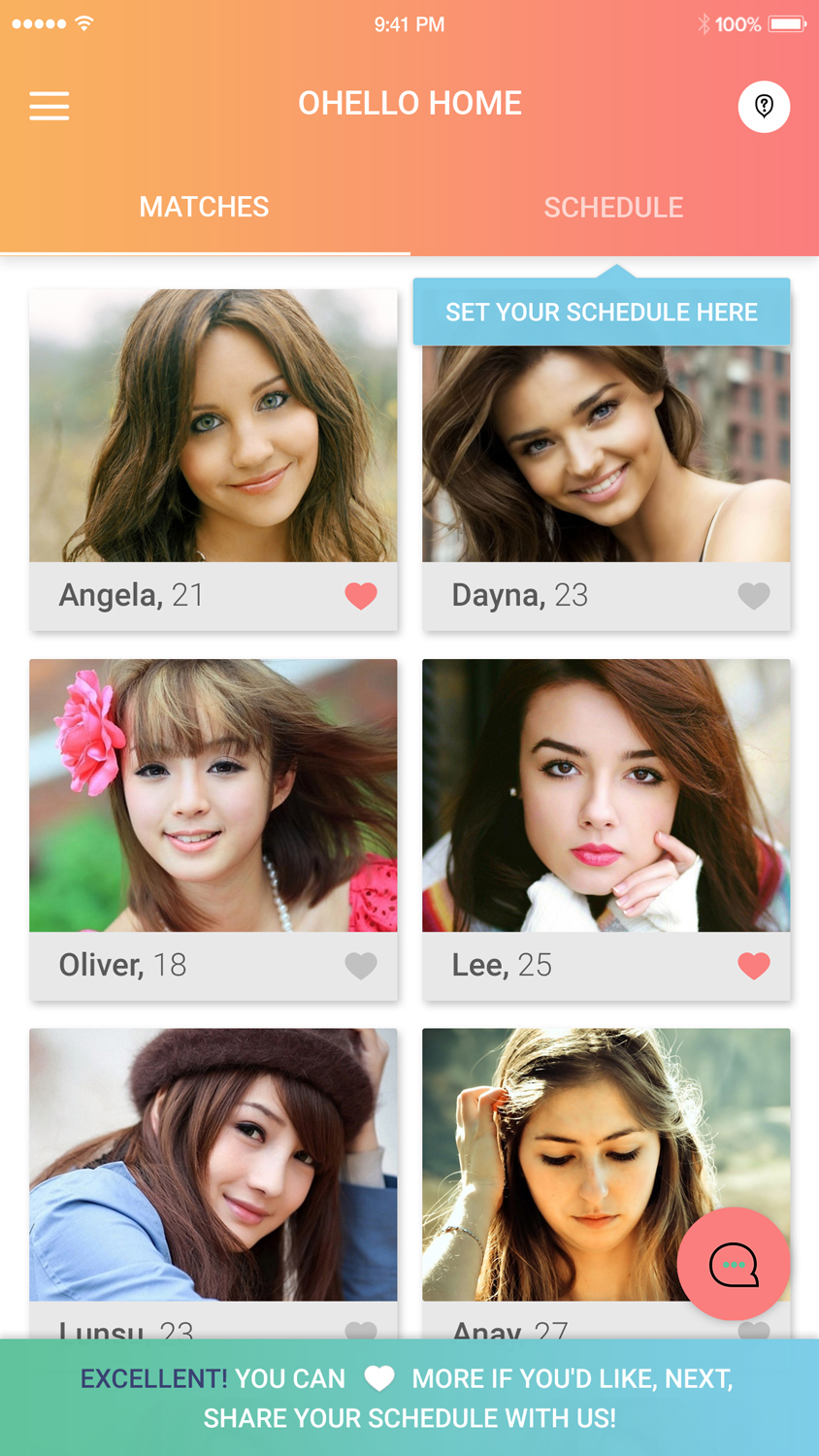View Dayna's profile card
The image size is (819, 1456).
pyautogui.click(x=606, y=456)
